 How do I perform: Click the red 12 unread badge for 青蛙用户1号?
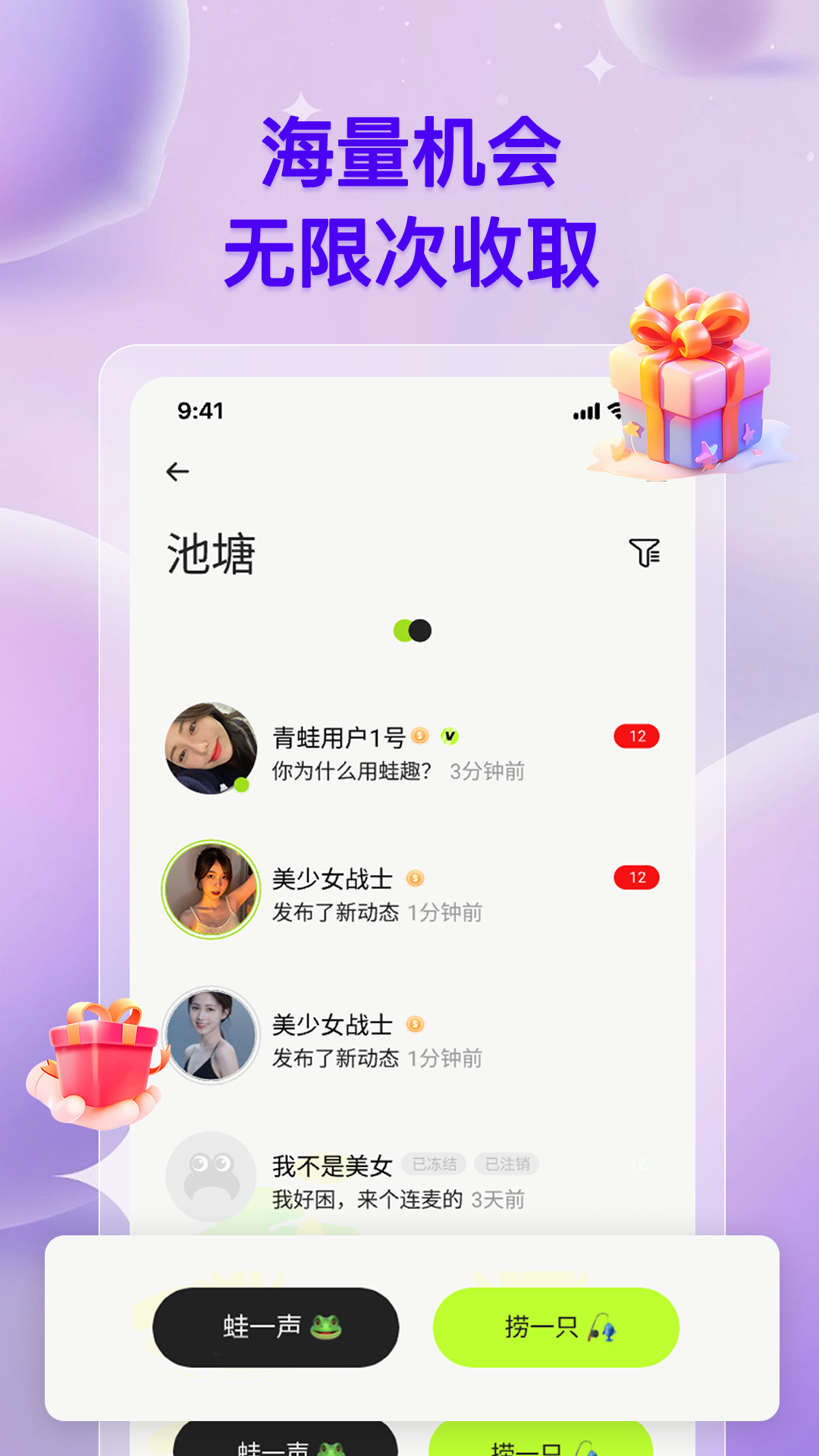point(637,734)
